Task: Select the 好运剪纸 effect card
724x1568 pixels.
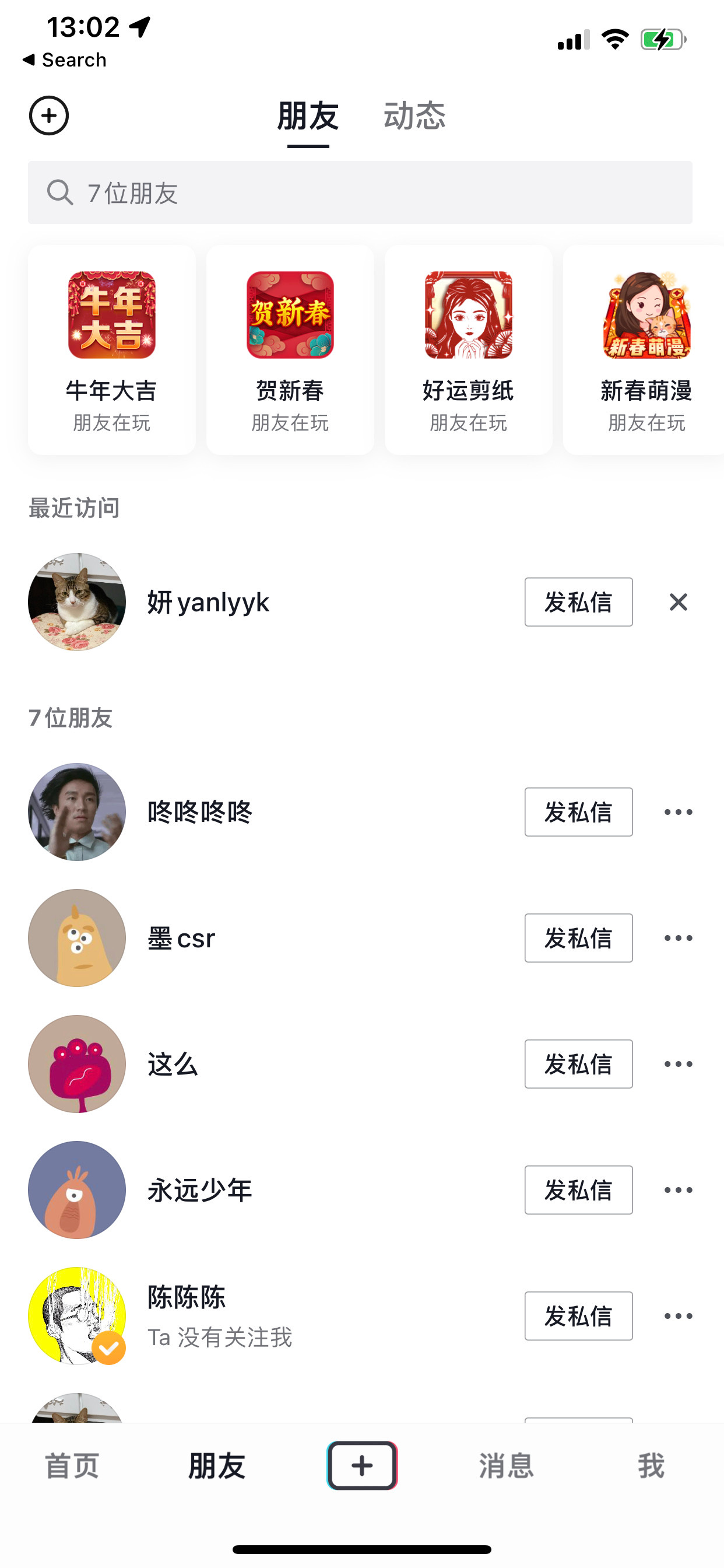Action: tap(468, 349)
